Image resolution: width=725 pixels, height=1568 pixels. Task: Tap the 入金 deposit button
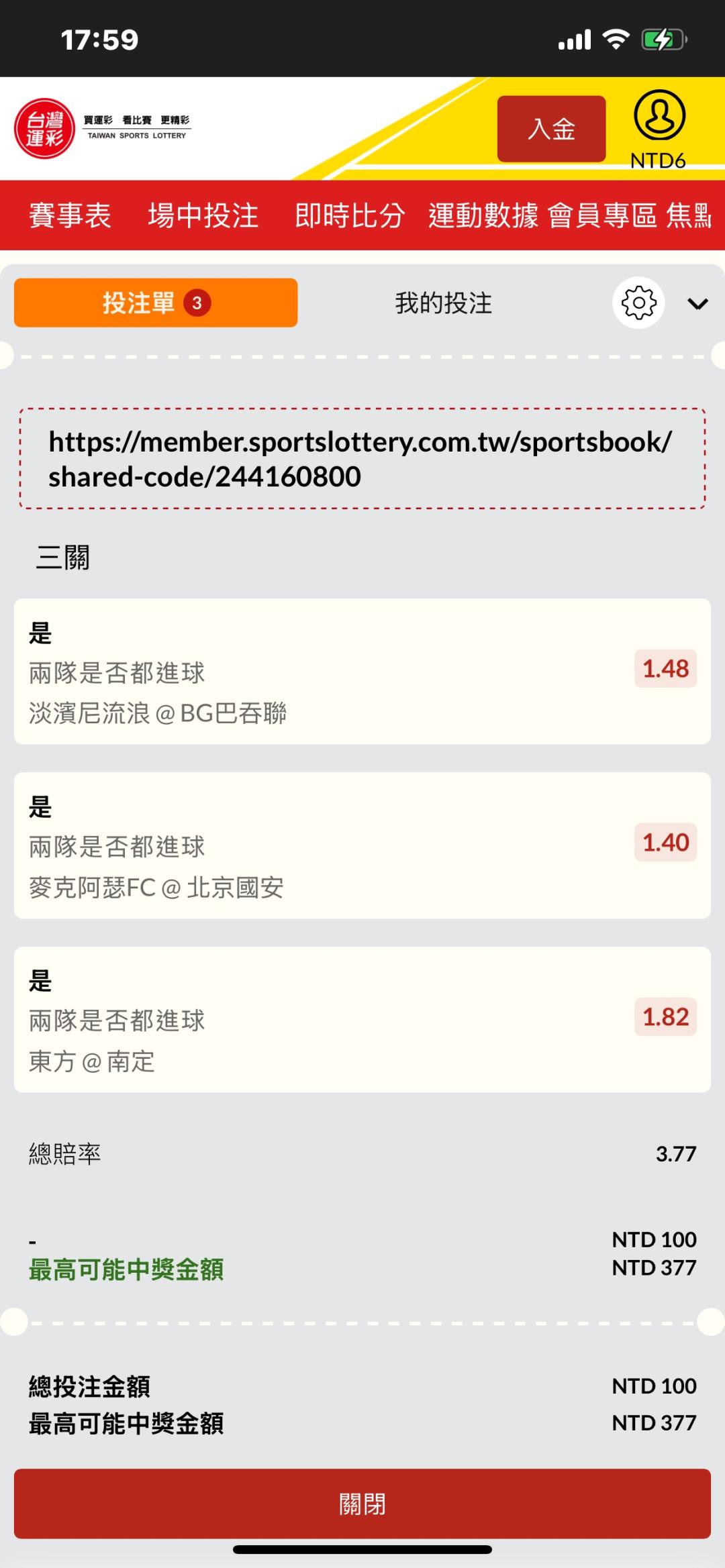(x=551, y=129)
